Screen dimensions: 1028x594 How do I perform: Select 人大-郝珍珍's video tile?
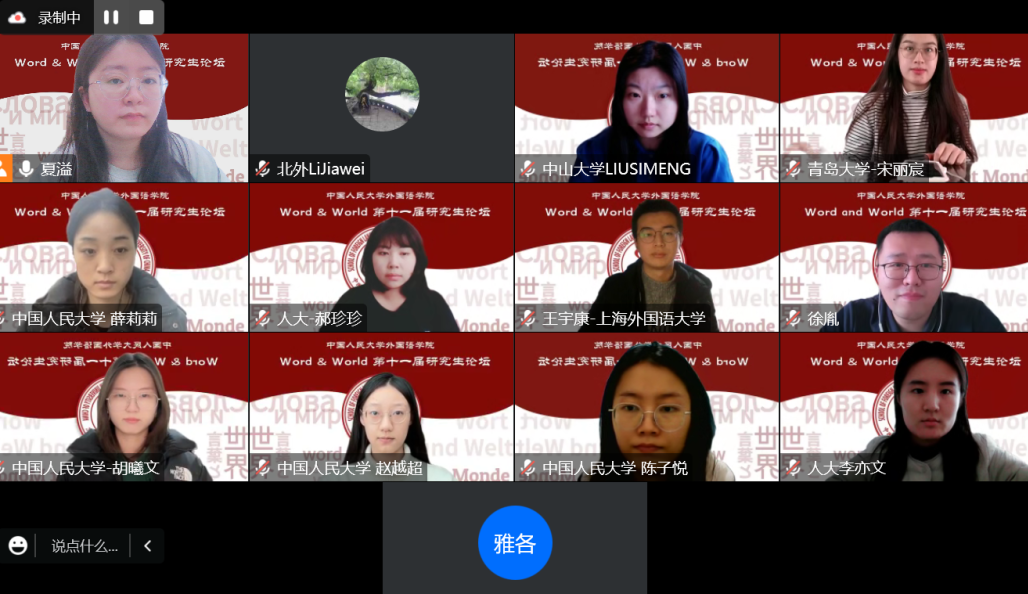coord(382,257)
